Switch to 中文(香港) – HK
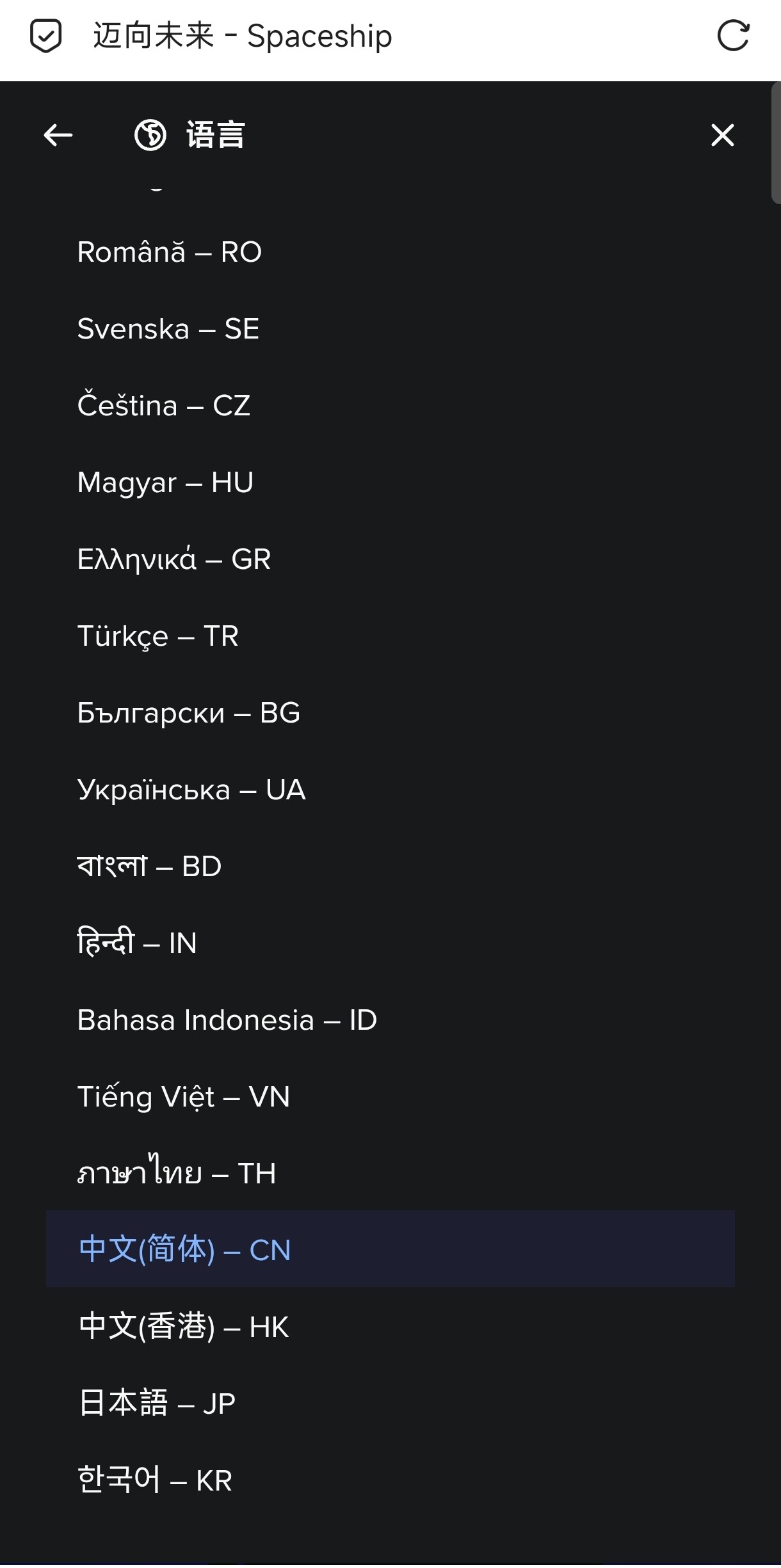 [x=390, y=1326]
